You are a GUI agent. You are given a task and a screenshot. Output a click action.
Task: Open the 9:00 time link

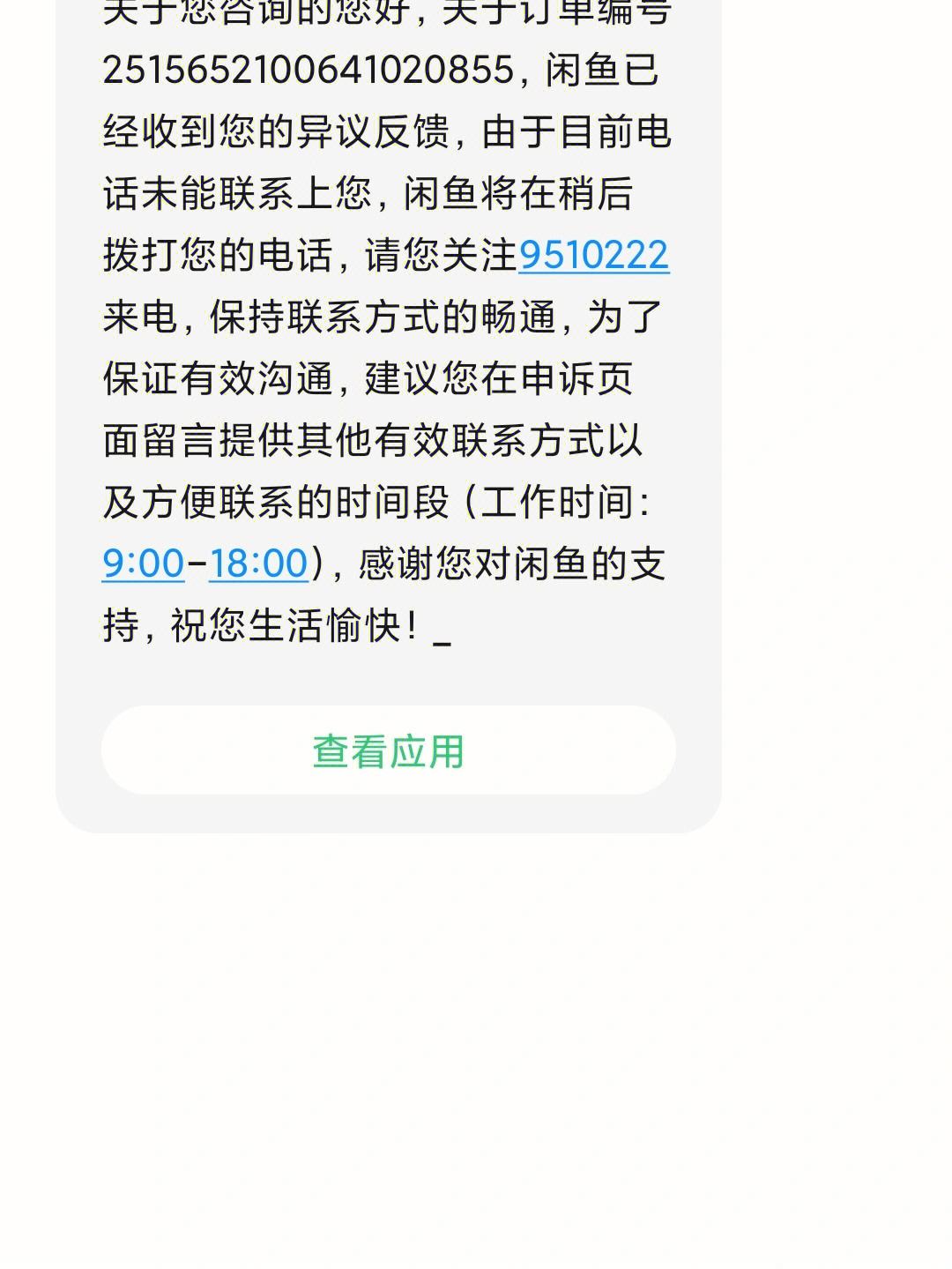click(x=144, y=564)
